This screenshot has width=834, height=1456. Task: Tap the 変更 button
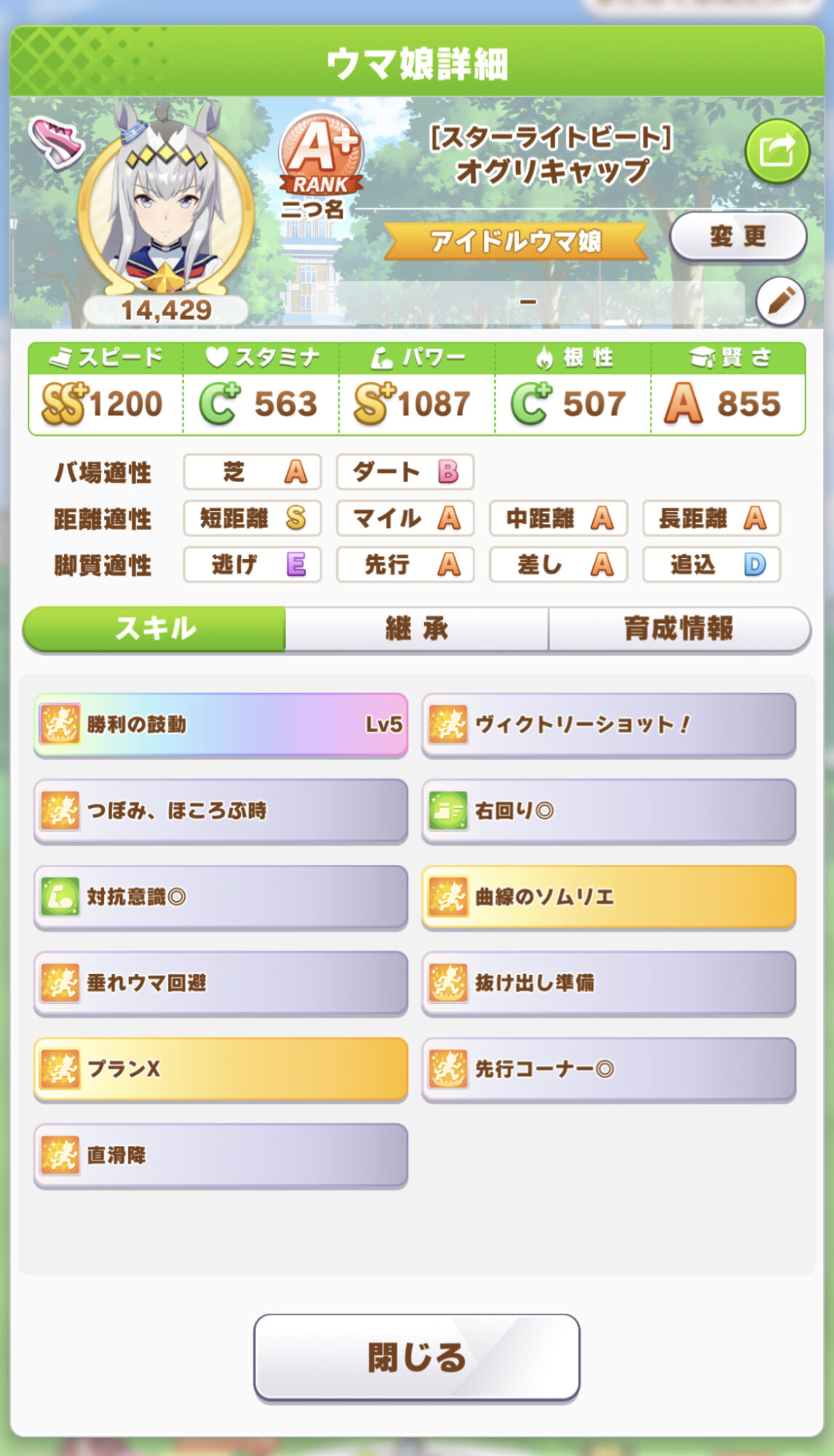737,237
